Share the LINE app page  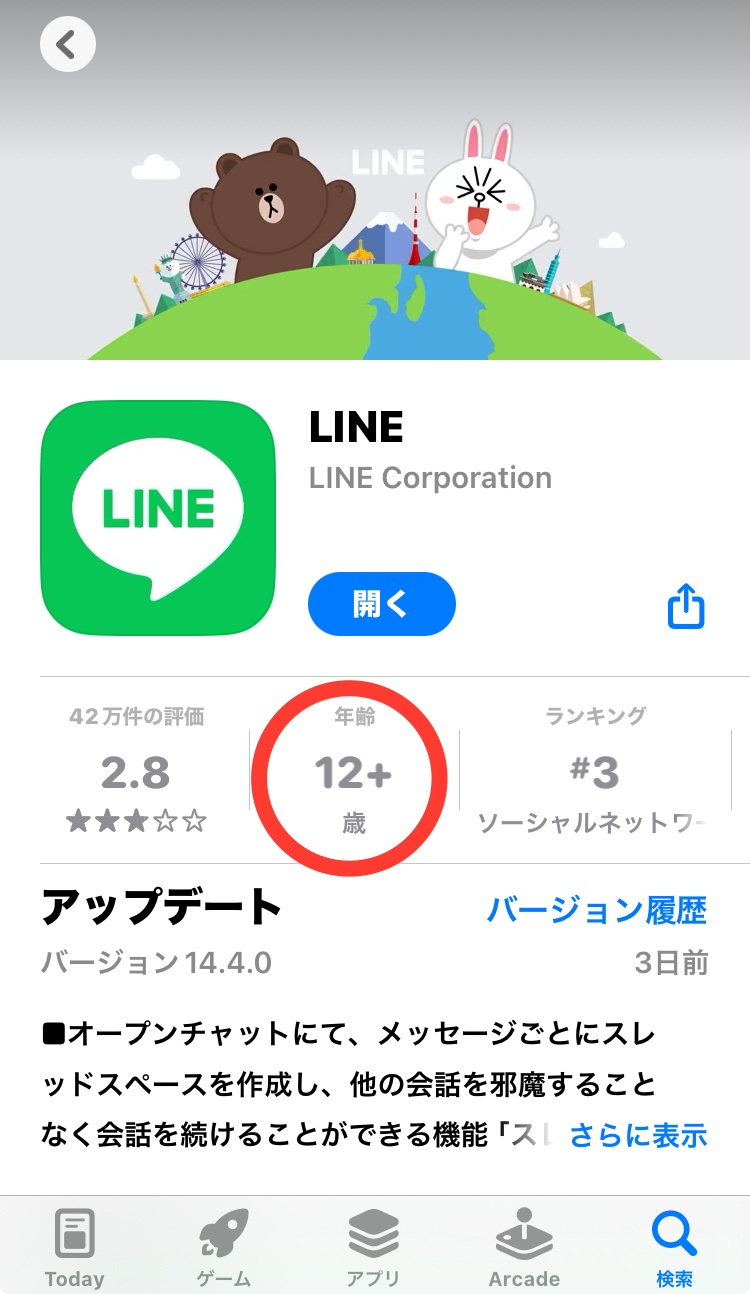point(686,606)
